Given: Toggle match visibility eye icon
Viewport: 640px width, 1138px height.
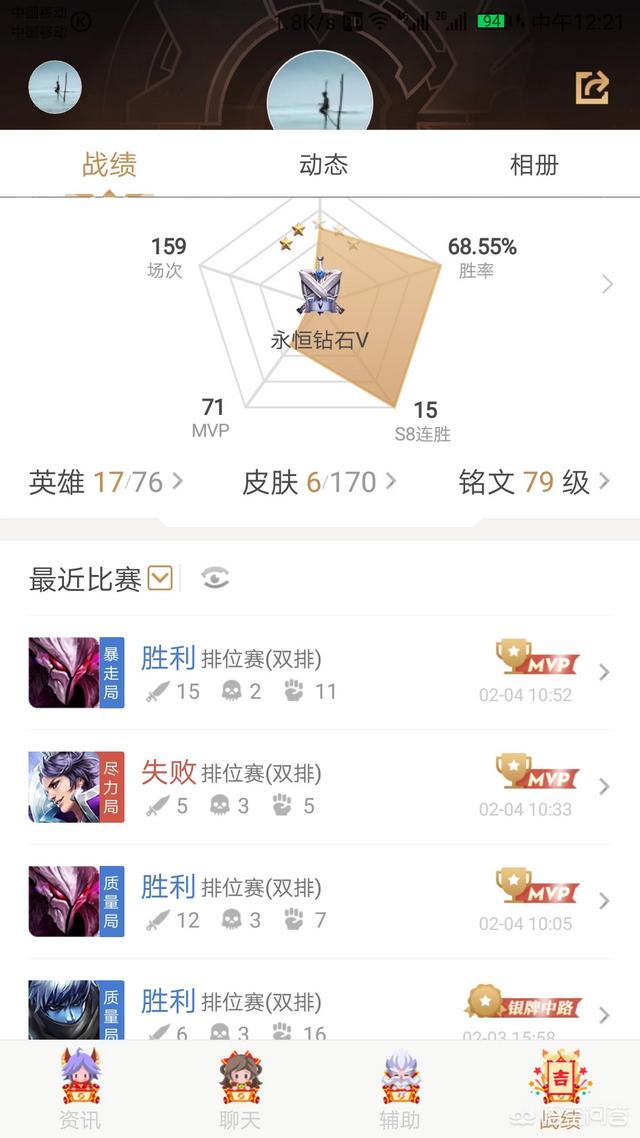Looking at the screenshot, I should 215,578.
